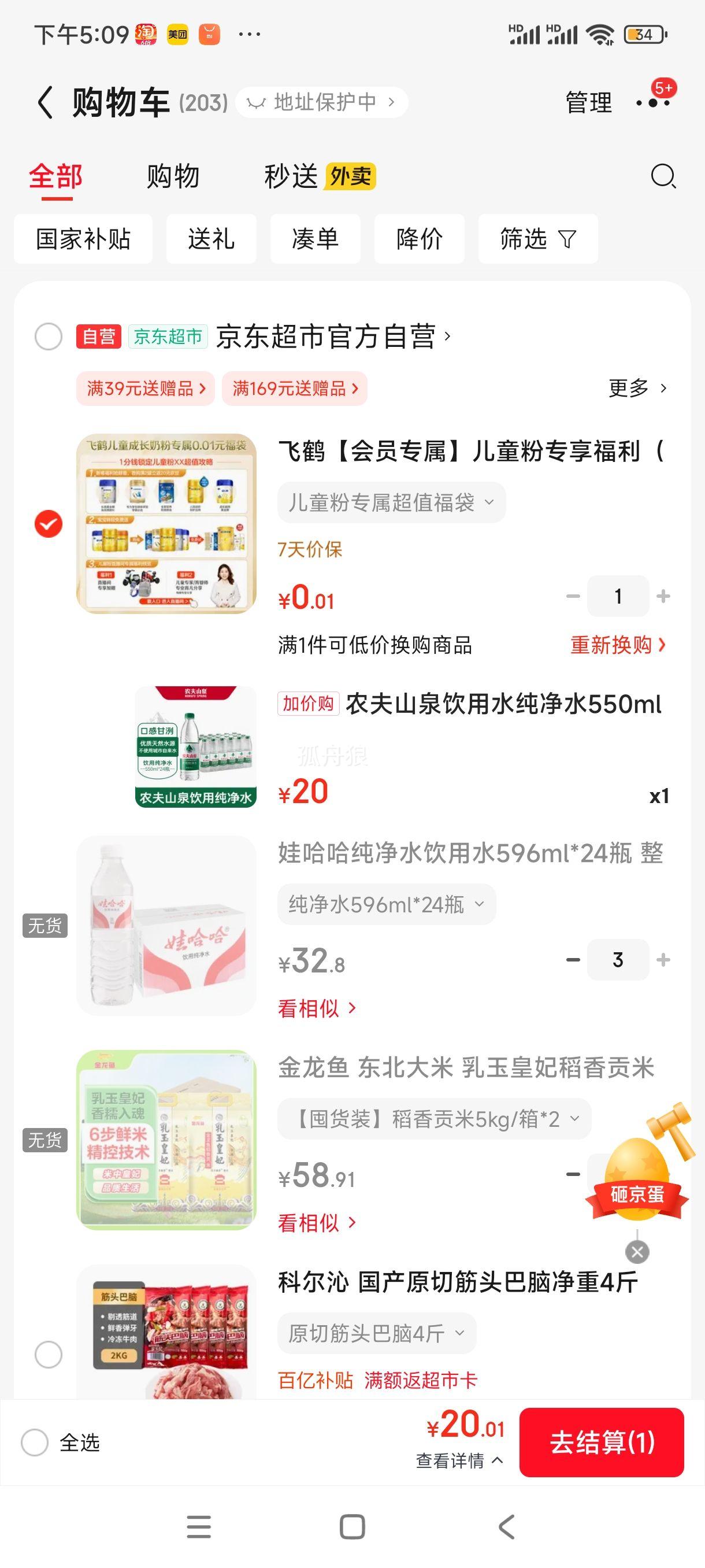Tap 管理 to manage cart items
Viewport: 705px width, 1568px height.
point(588,102)
